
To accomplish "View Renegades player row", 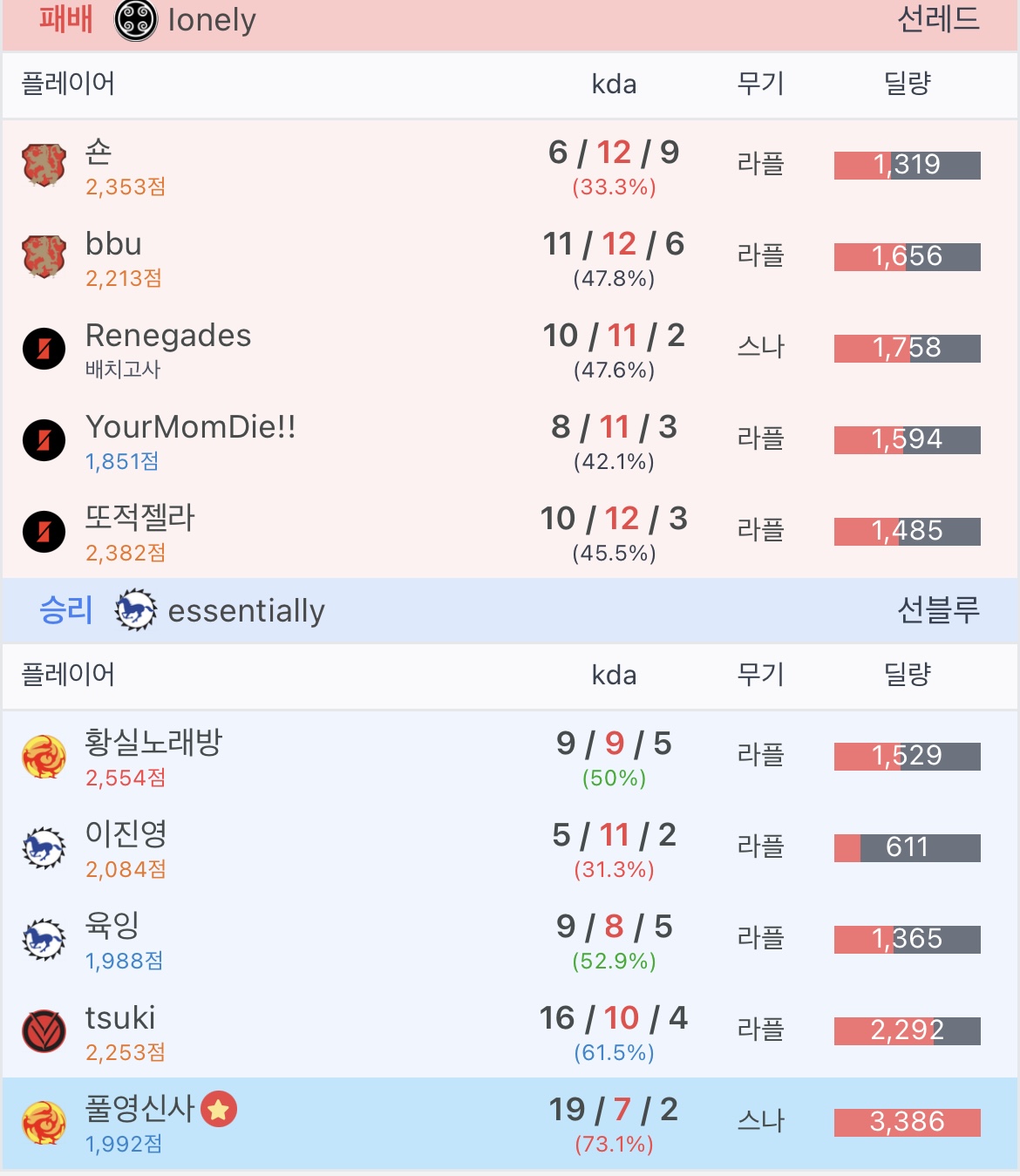I will click(168, 336).
